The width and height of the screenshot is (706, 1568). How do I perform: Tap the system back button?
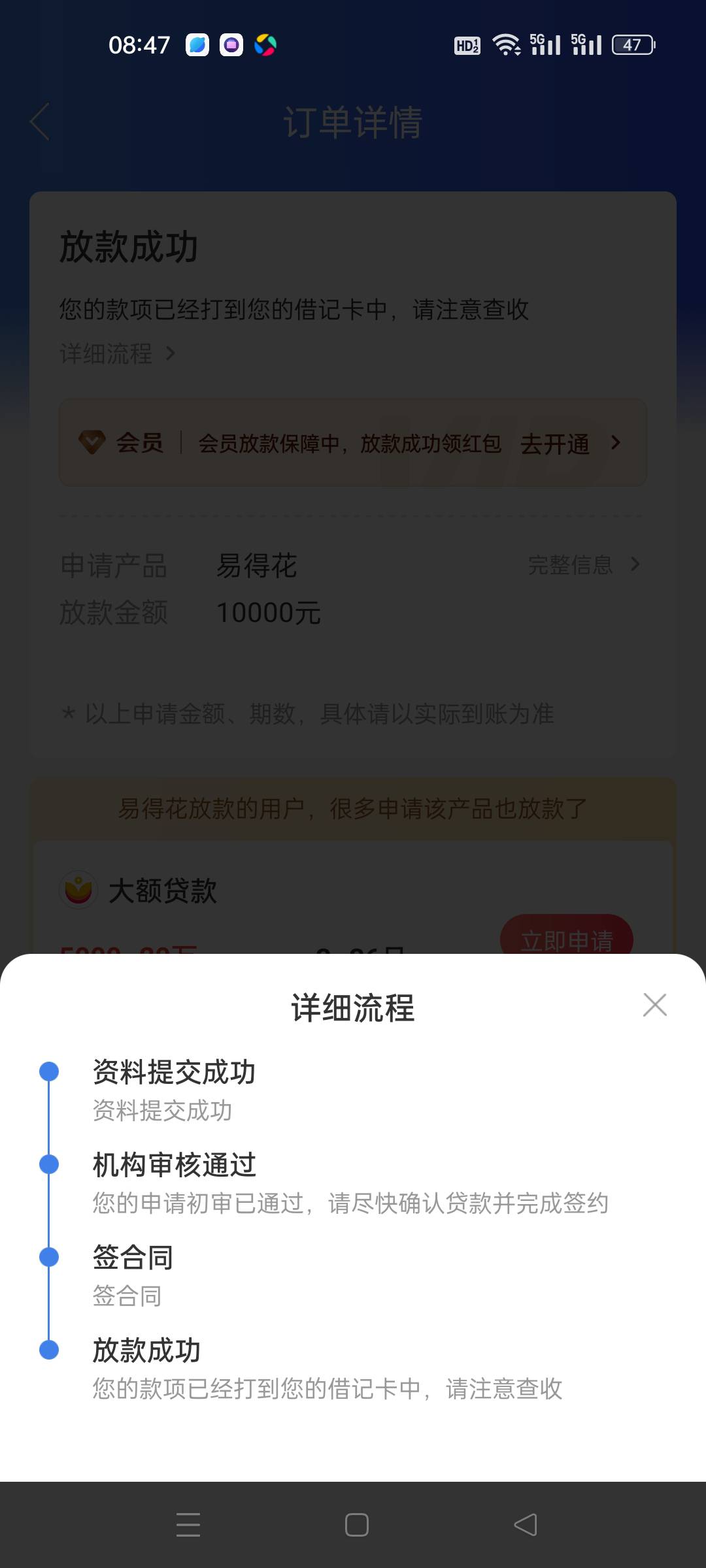tap(526, 1525)
